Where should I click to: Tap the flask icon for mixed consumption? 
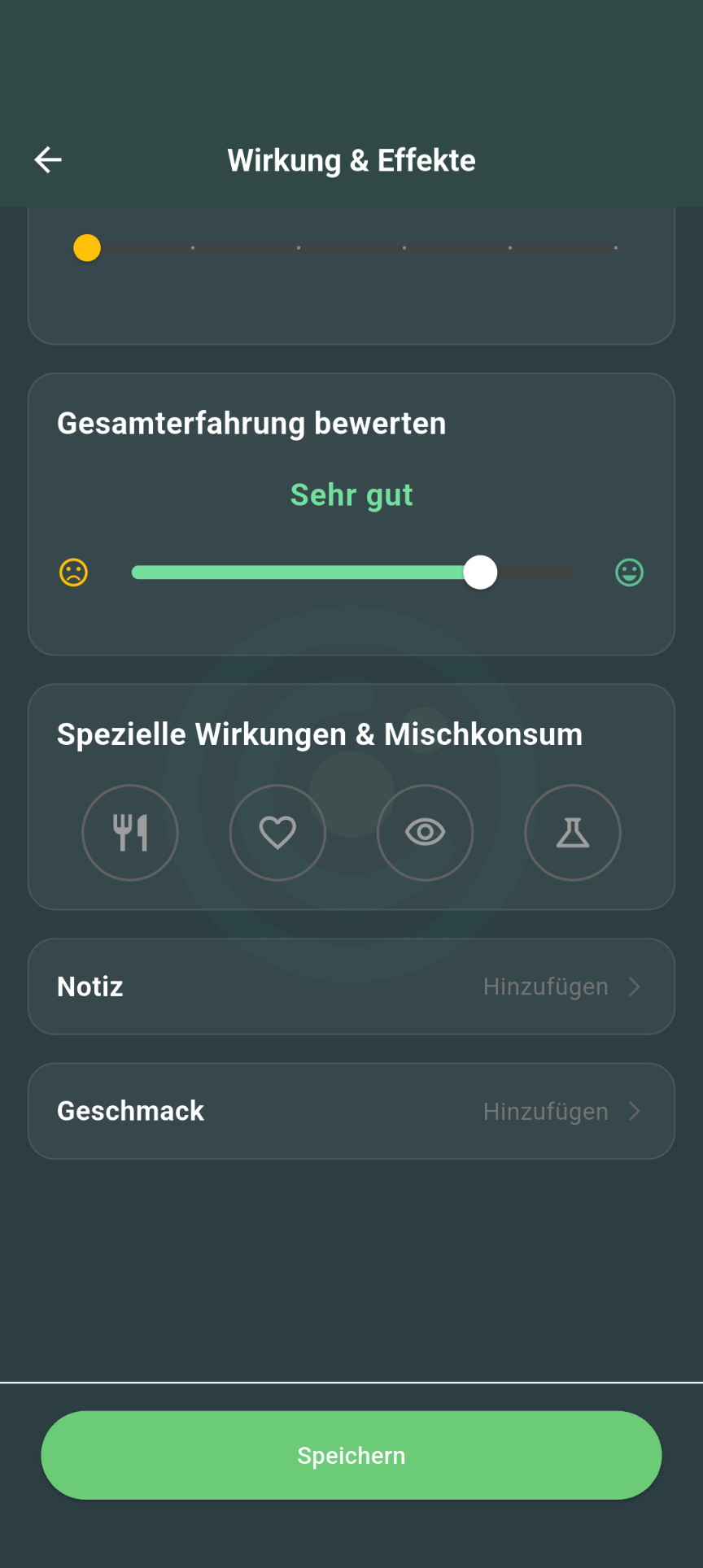point(573,832)
